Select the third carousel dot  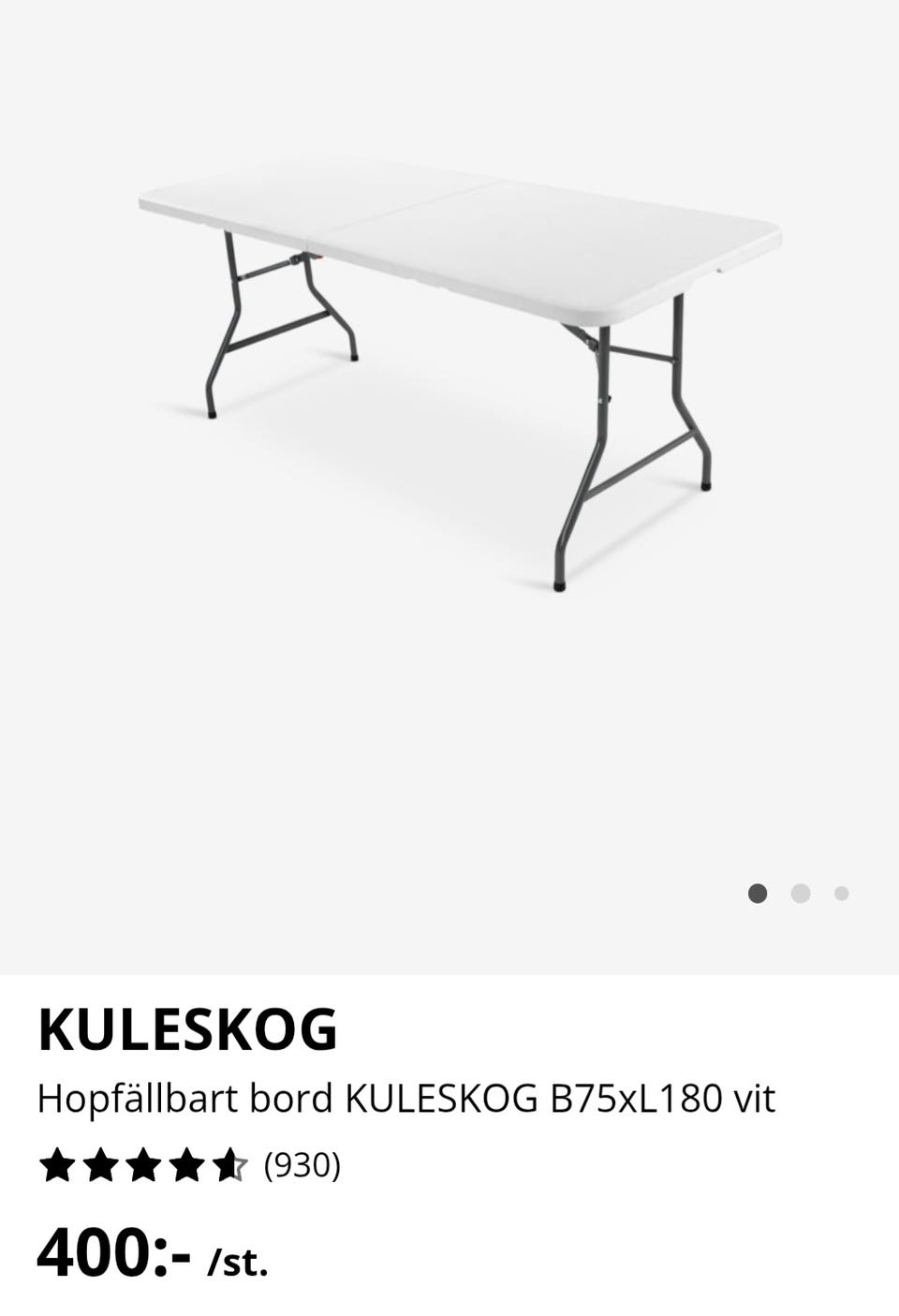[x=841, y=895]
